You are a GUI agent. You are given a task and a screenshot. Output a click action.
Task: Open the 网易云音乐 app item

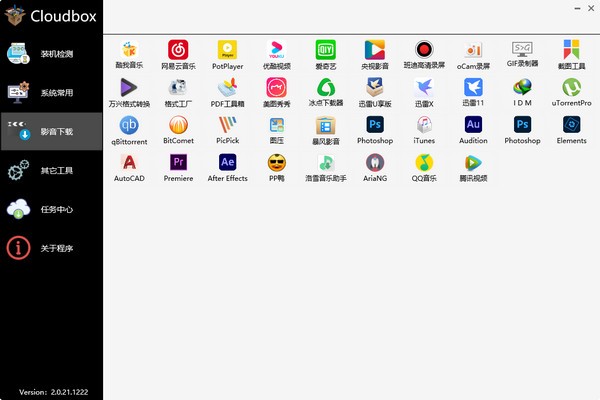(179, 53)
